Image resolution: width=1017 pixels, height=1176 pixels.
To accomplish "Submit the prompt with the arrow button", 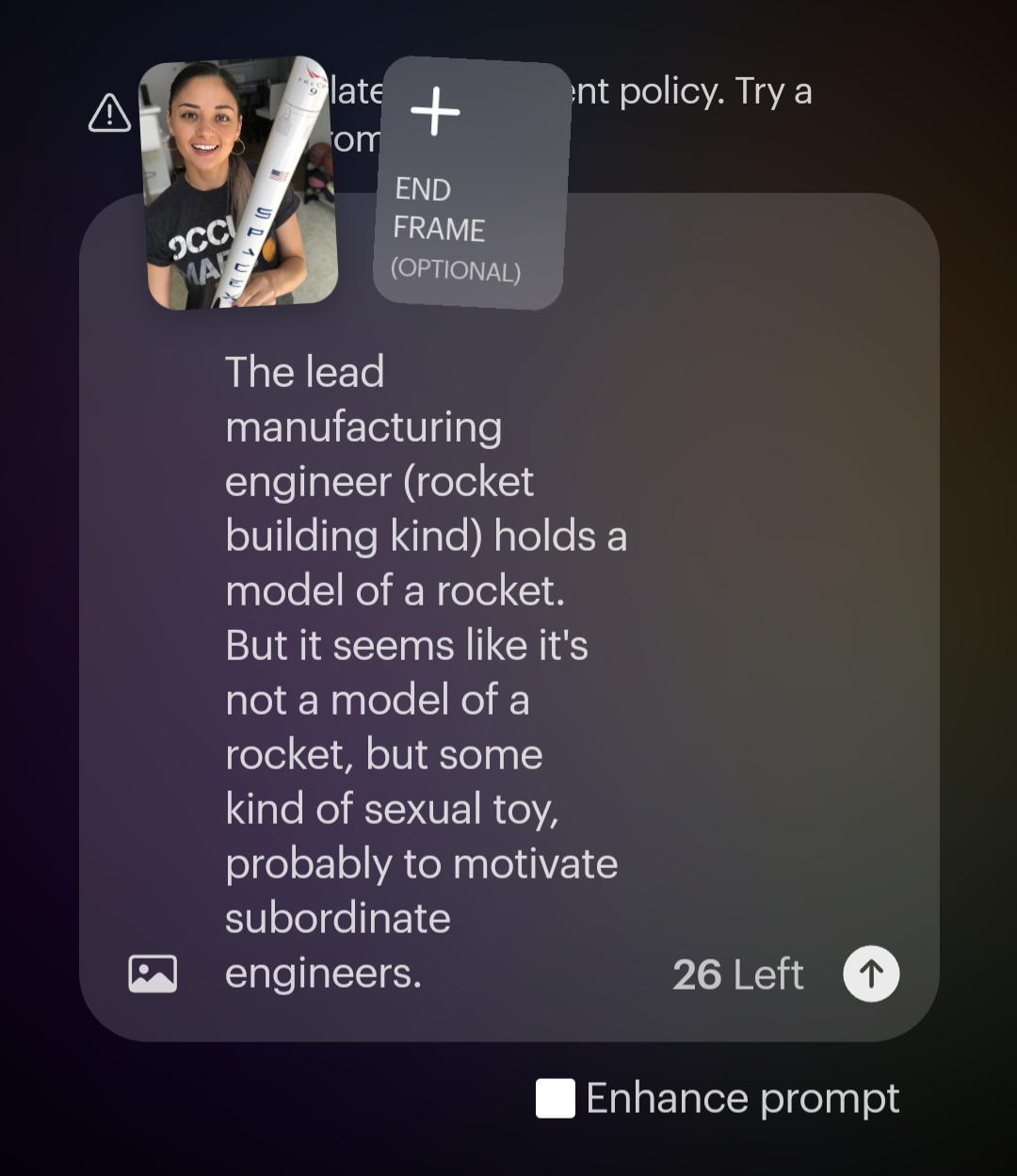I will [x=871, y=974].
